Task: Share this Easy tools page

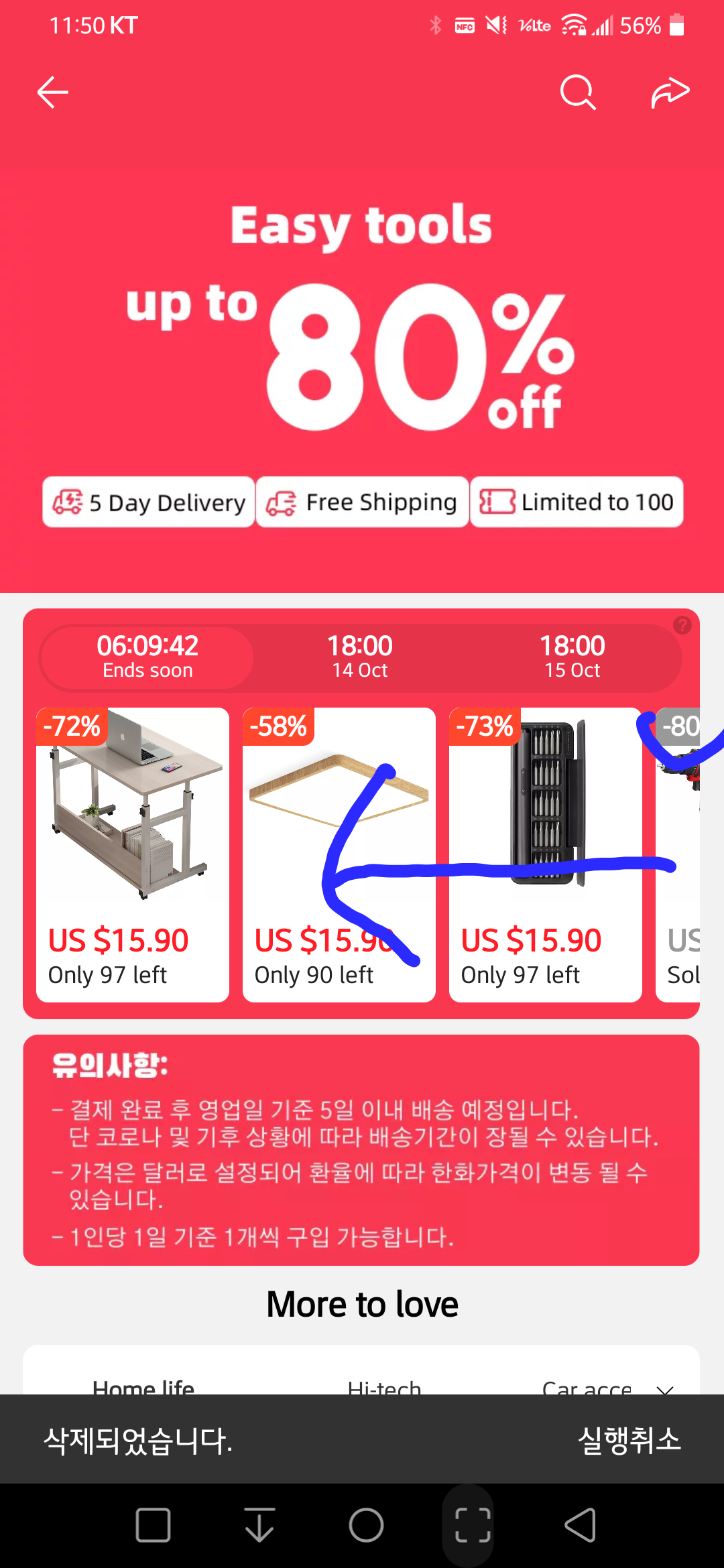Action: (670, 92)
